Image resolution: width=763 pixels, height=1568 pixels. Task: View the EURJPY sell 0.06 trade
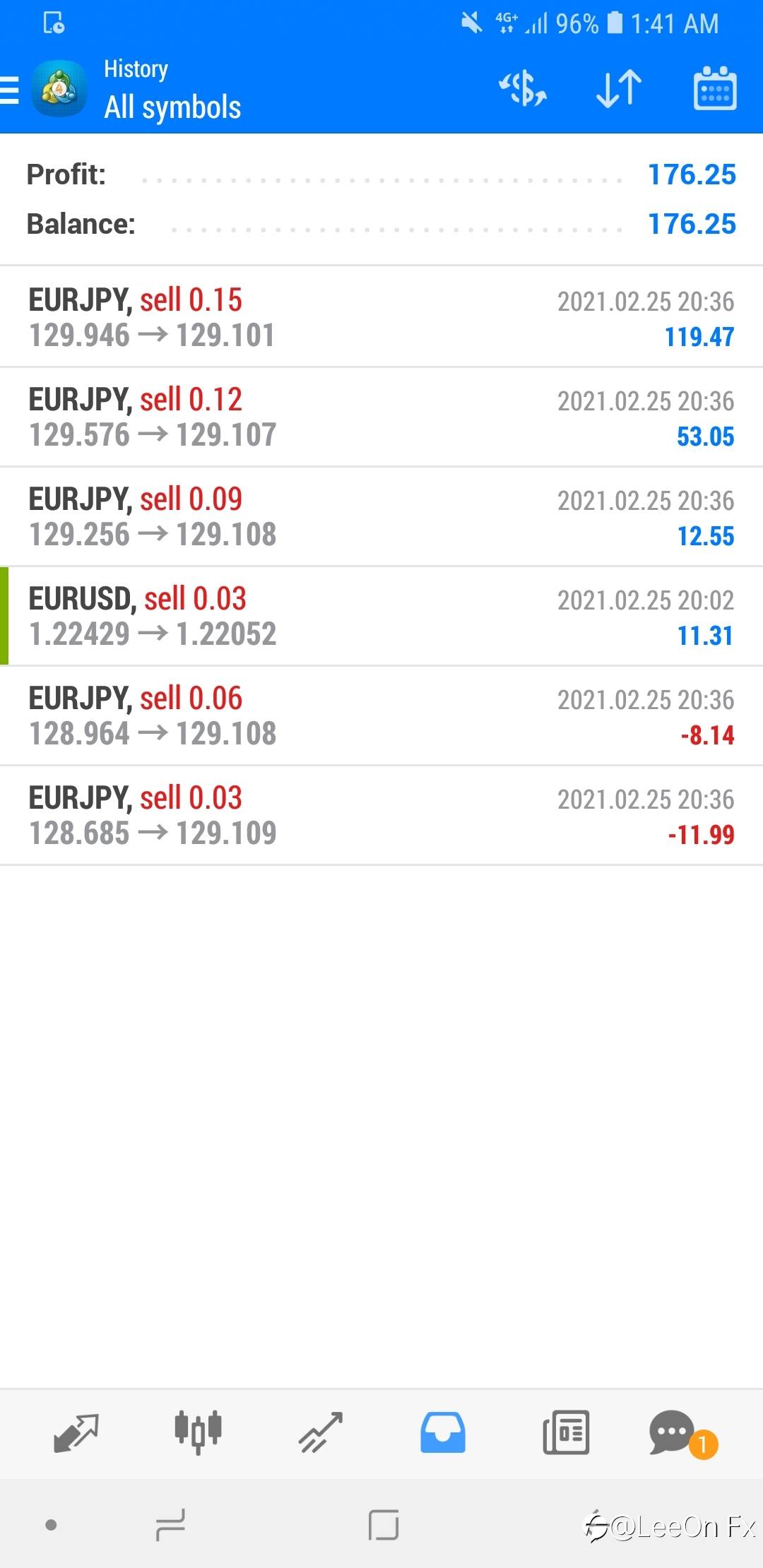[x=381, y=715]
